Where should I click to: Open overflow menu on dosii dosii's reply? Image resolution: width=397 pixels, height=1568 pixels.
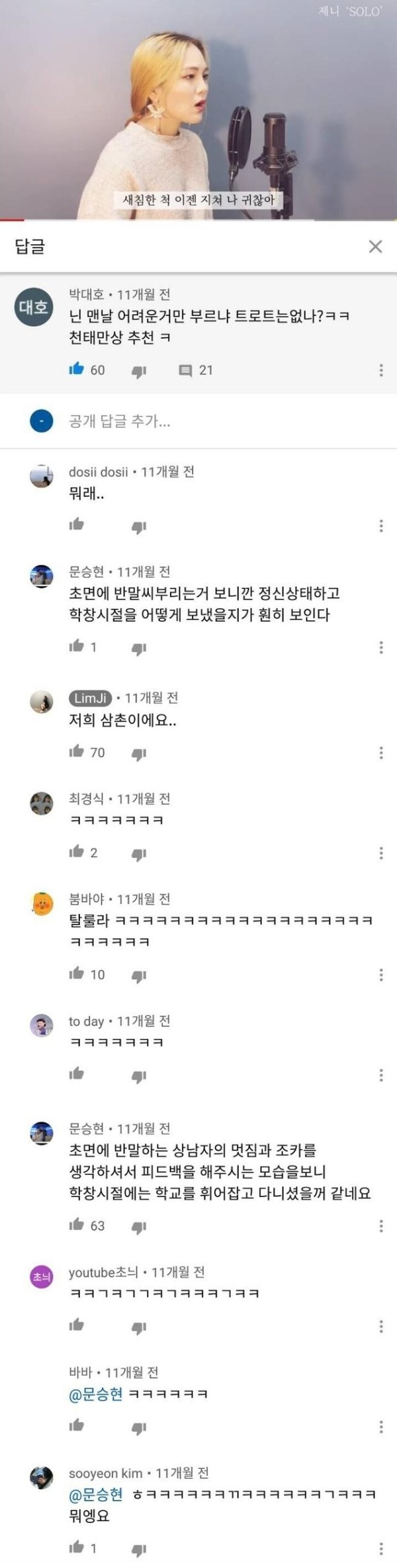tap(381, 526)
